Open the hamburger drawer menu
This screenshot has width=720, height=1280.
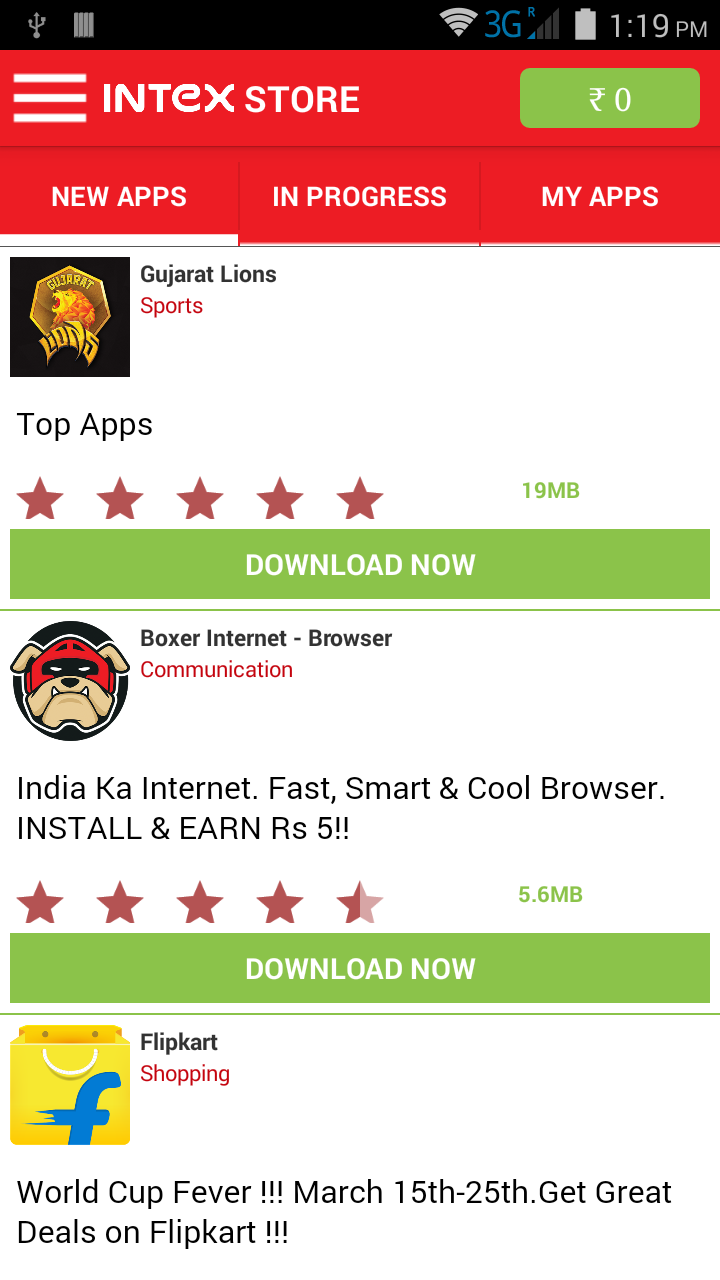tap(49, 98)
